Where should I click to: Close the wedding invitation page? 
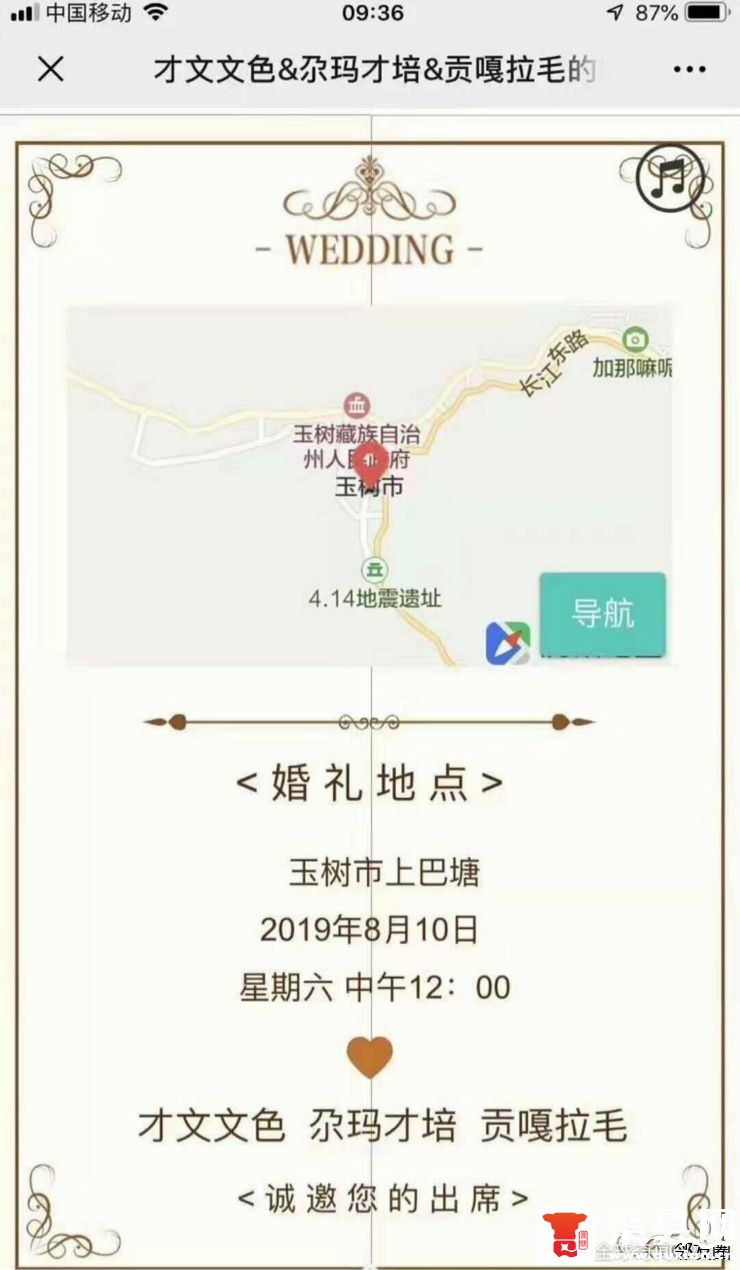[x=50, y=69]
